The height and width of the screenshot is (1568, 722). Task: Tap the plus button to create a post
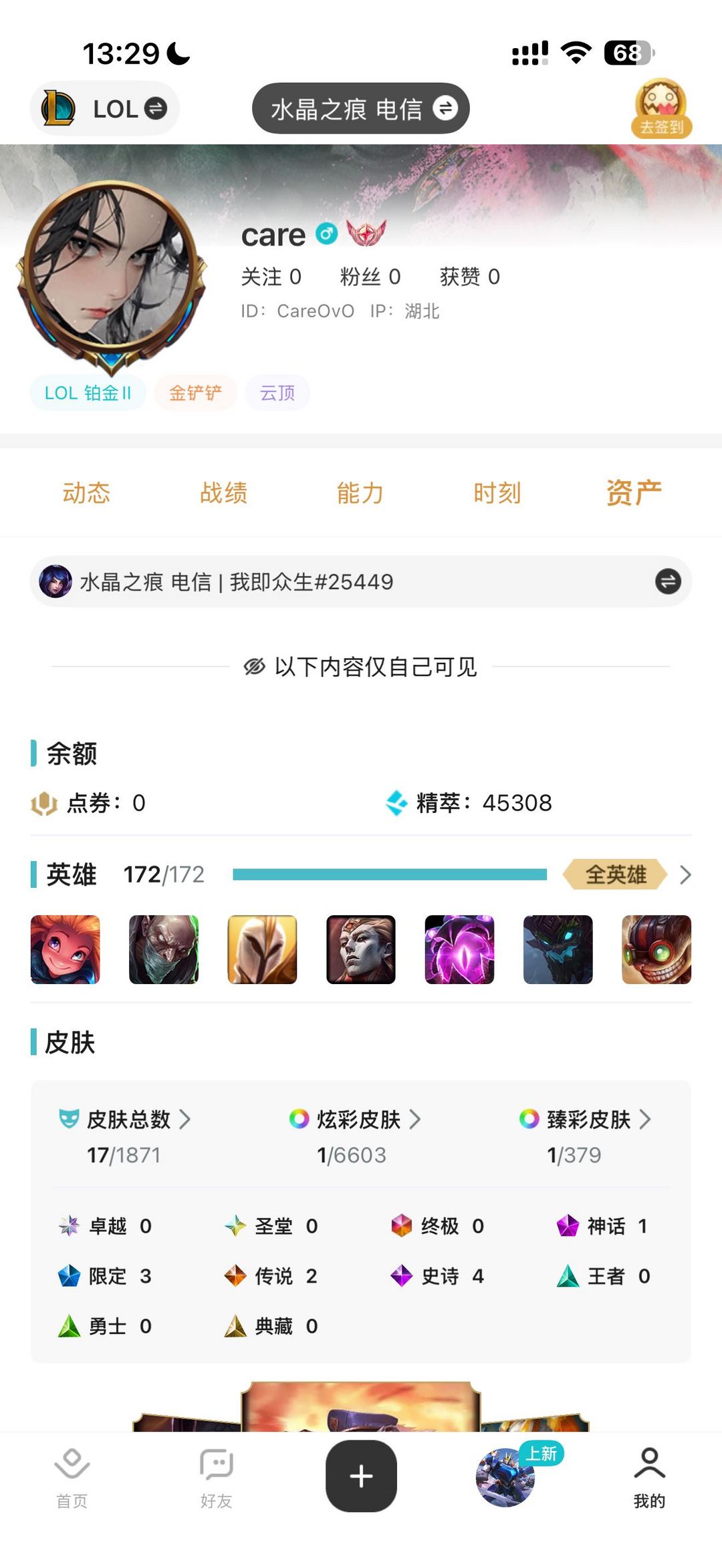[x=361, y=1476]
